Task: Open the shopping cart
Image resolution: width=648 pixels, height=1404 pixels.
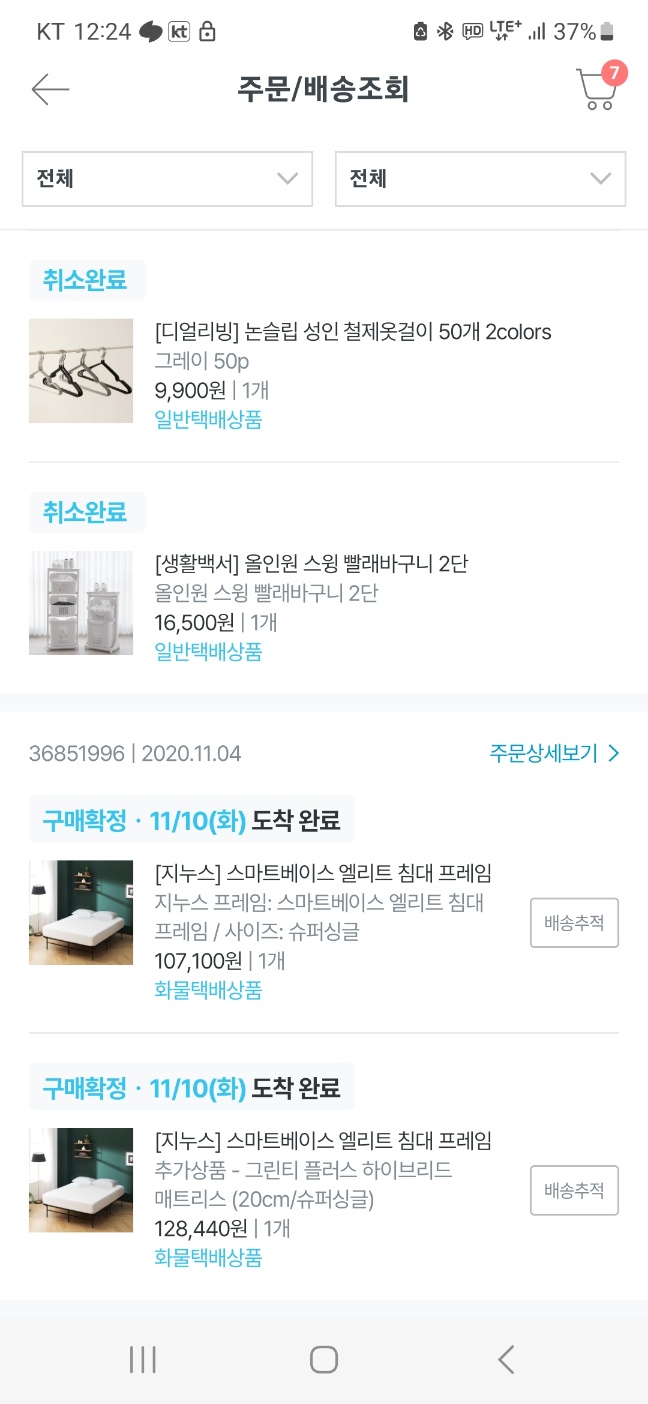Action: 597,89
